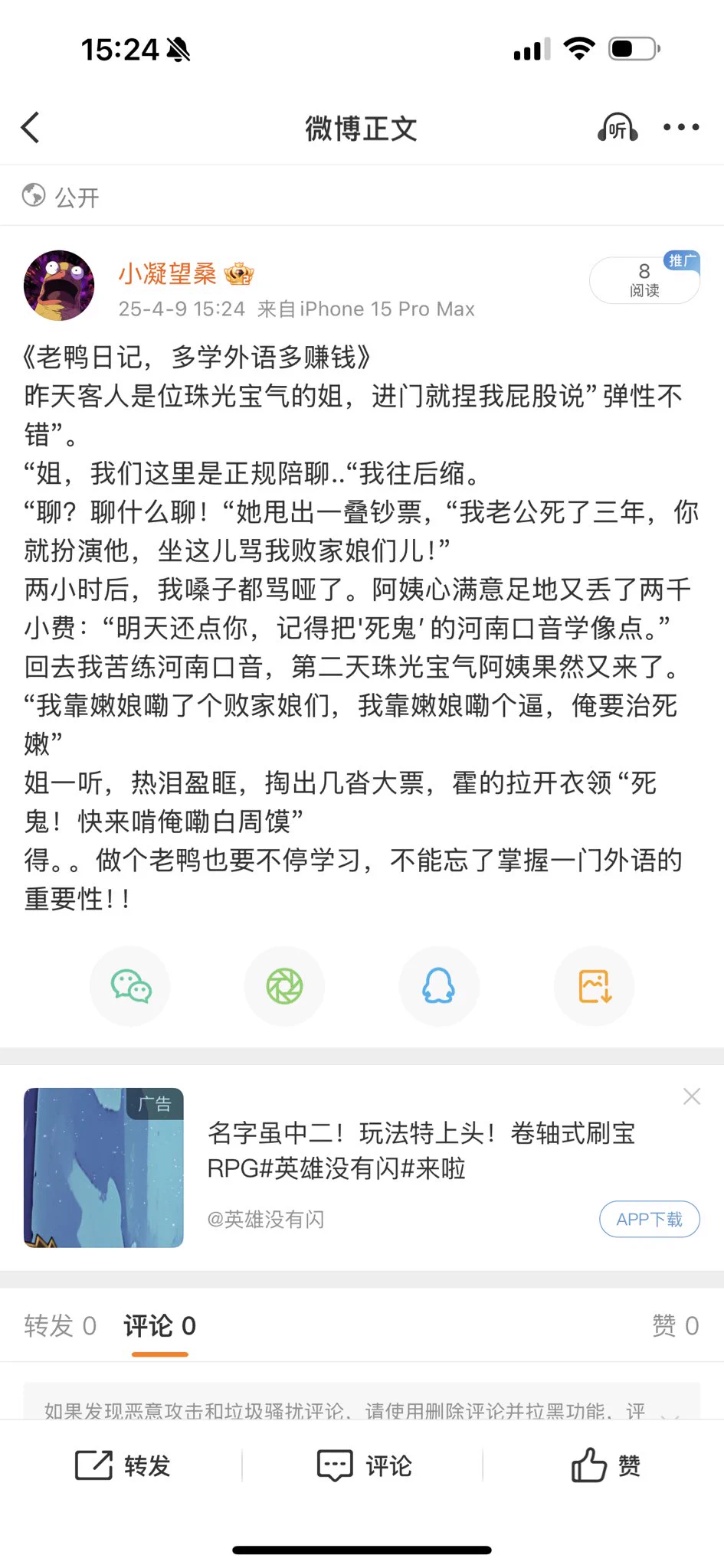Go back from the Weibo post
This screenshot has width=724, height=1568.
(30, 128)
